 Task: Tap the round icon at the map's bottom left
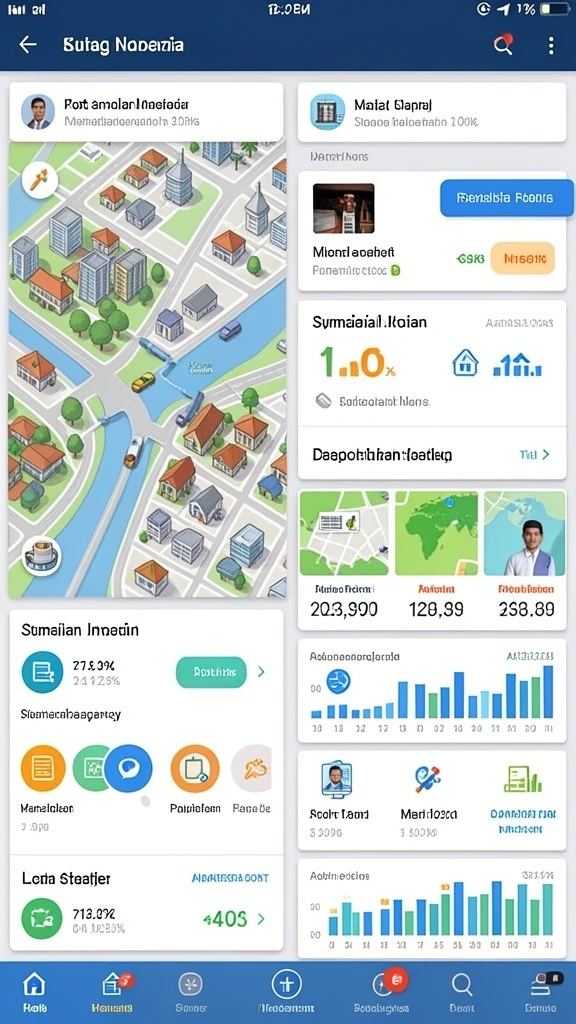41,556
